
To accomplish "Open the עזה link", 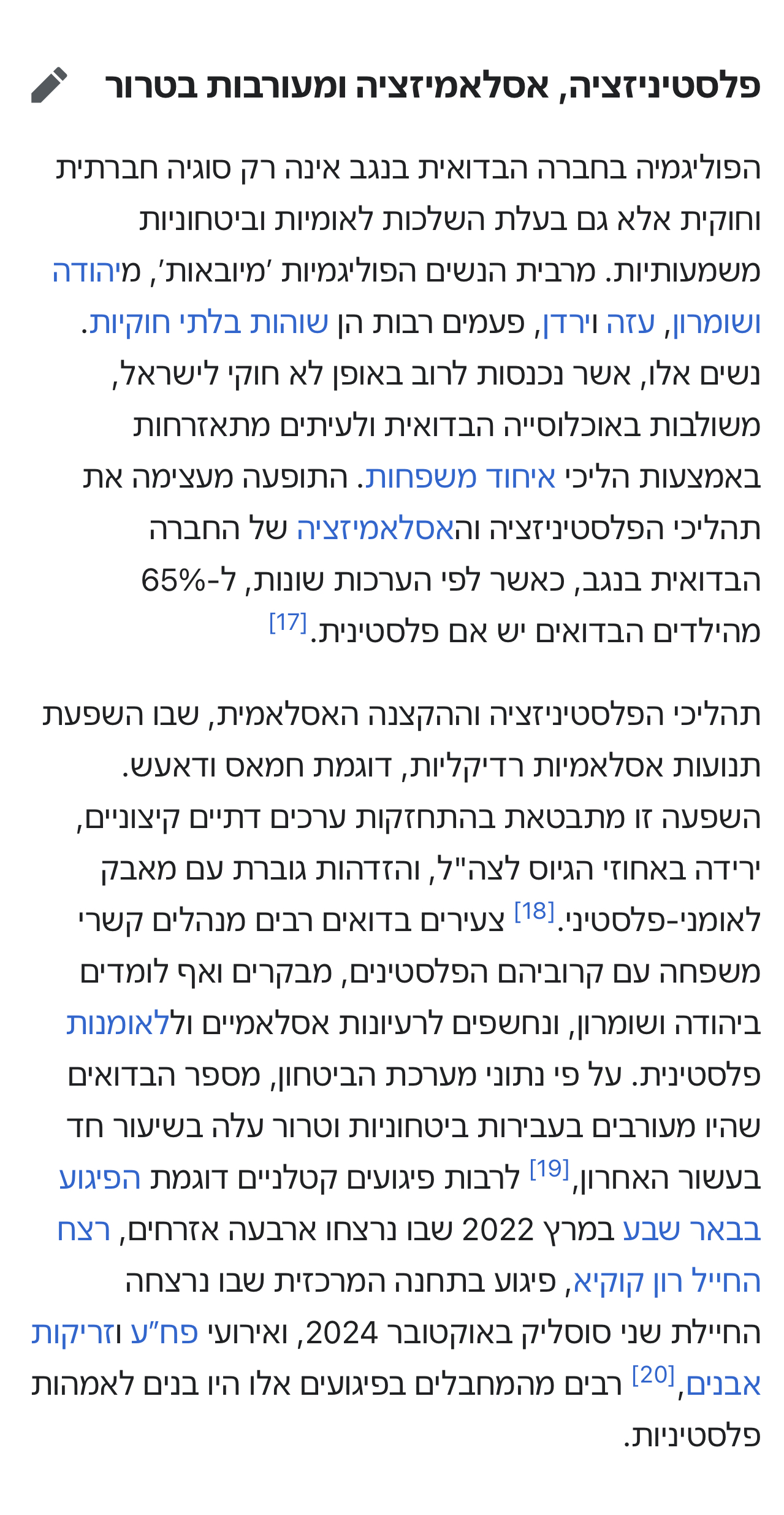I will [x=630, y=322].
